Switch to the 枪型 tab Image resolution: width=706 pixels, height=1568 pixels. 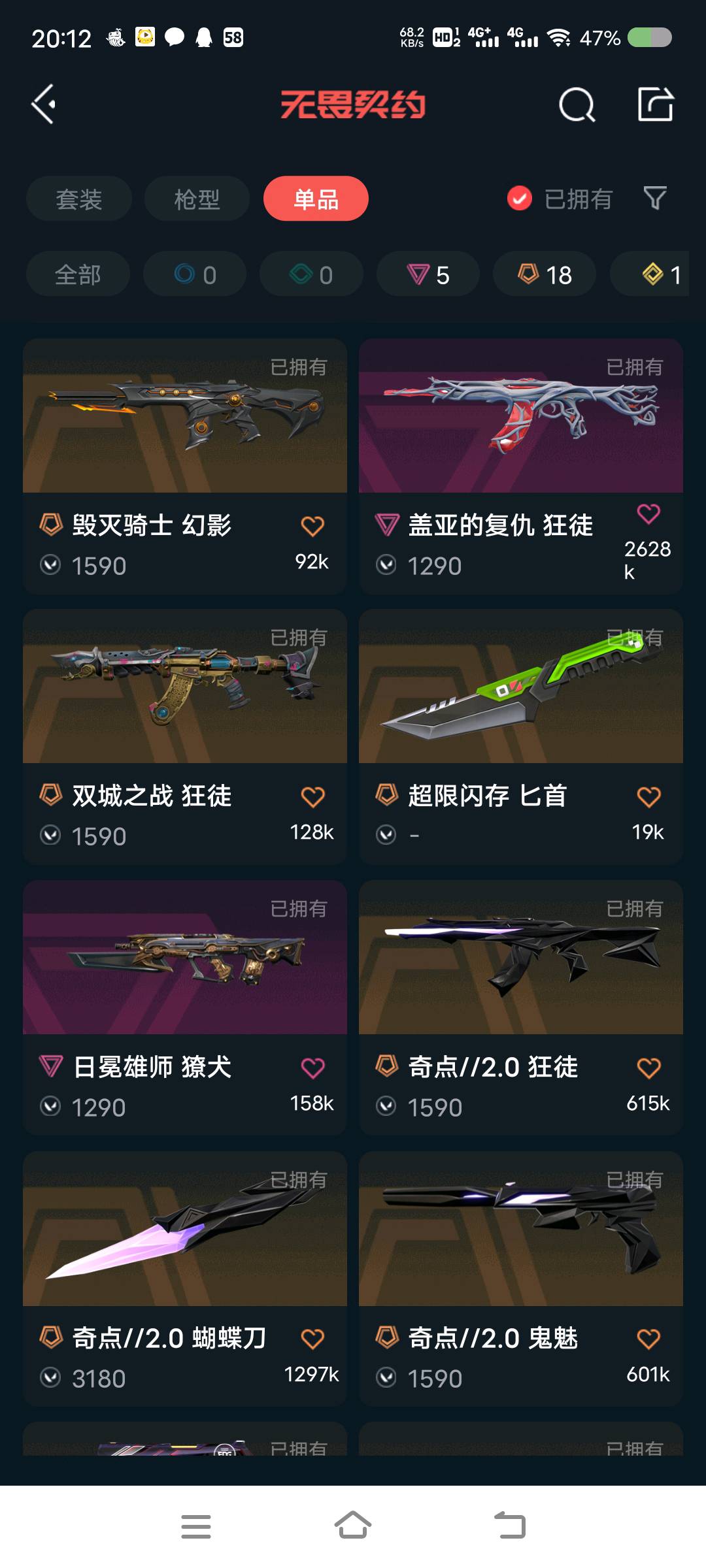[x=197, y=199]
